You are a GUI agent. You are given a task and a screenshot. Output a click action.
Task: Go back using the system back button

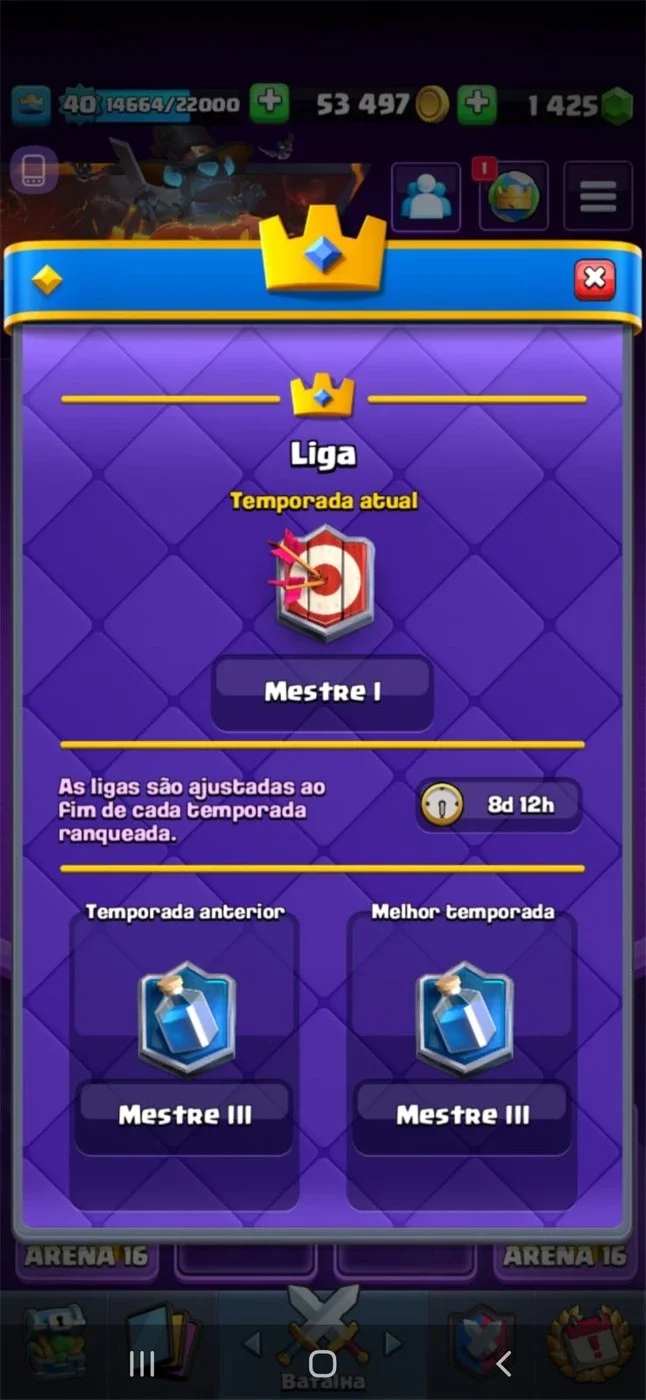[504, 1363]
